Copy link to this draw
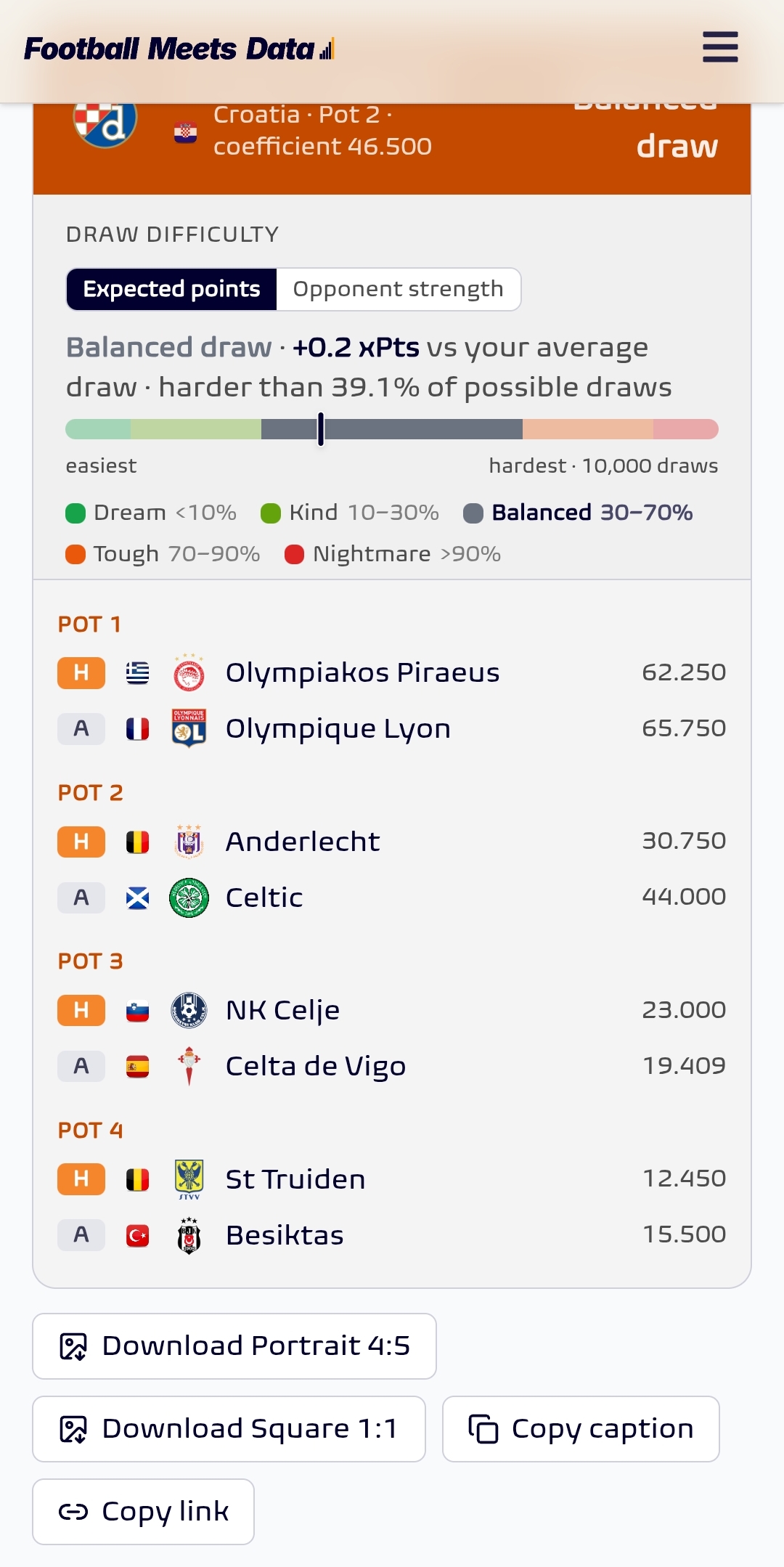This screenshot has width=784, height=1567. click(143, 1512)
